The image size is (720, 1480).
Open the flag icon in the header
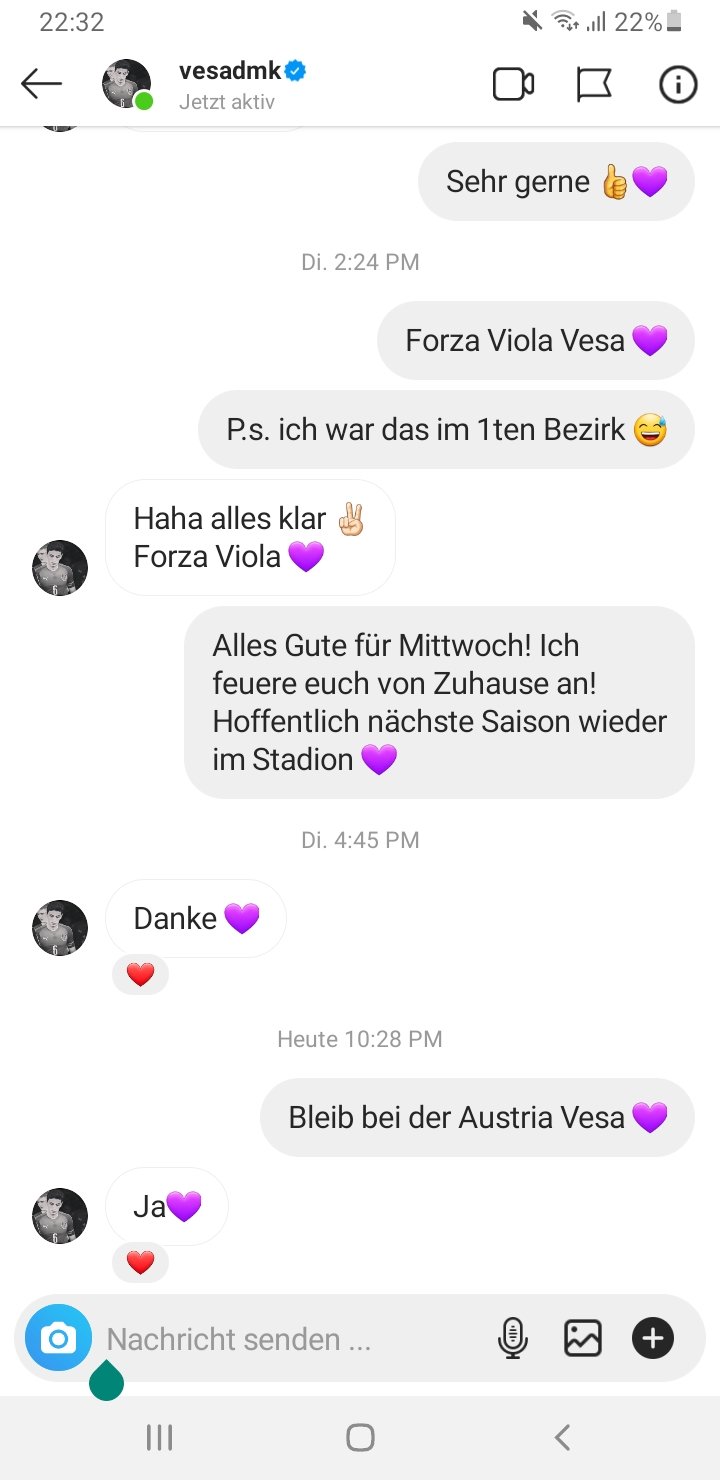(594, 85)
